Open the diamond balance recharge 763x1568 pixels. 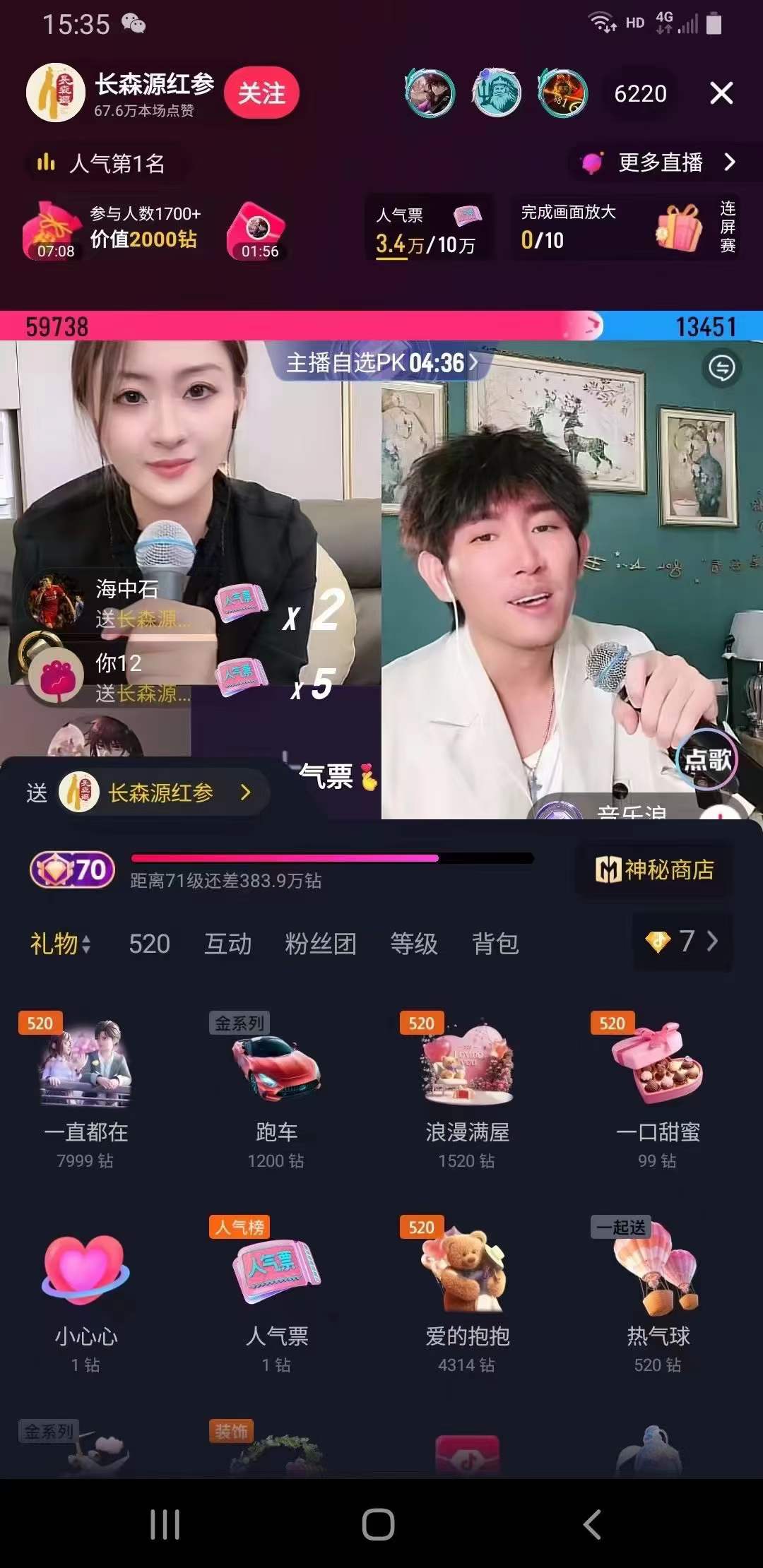[682, 942]
